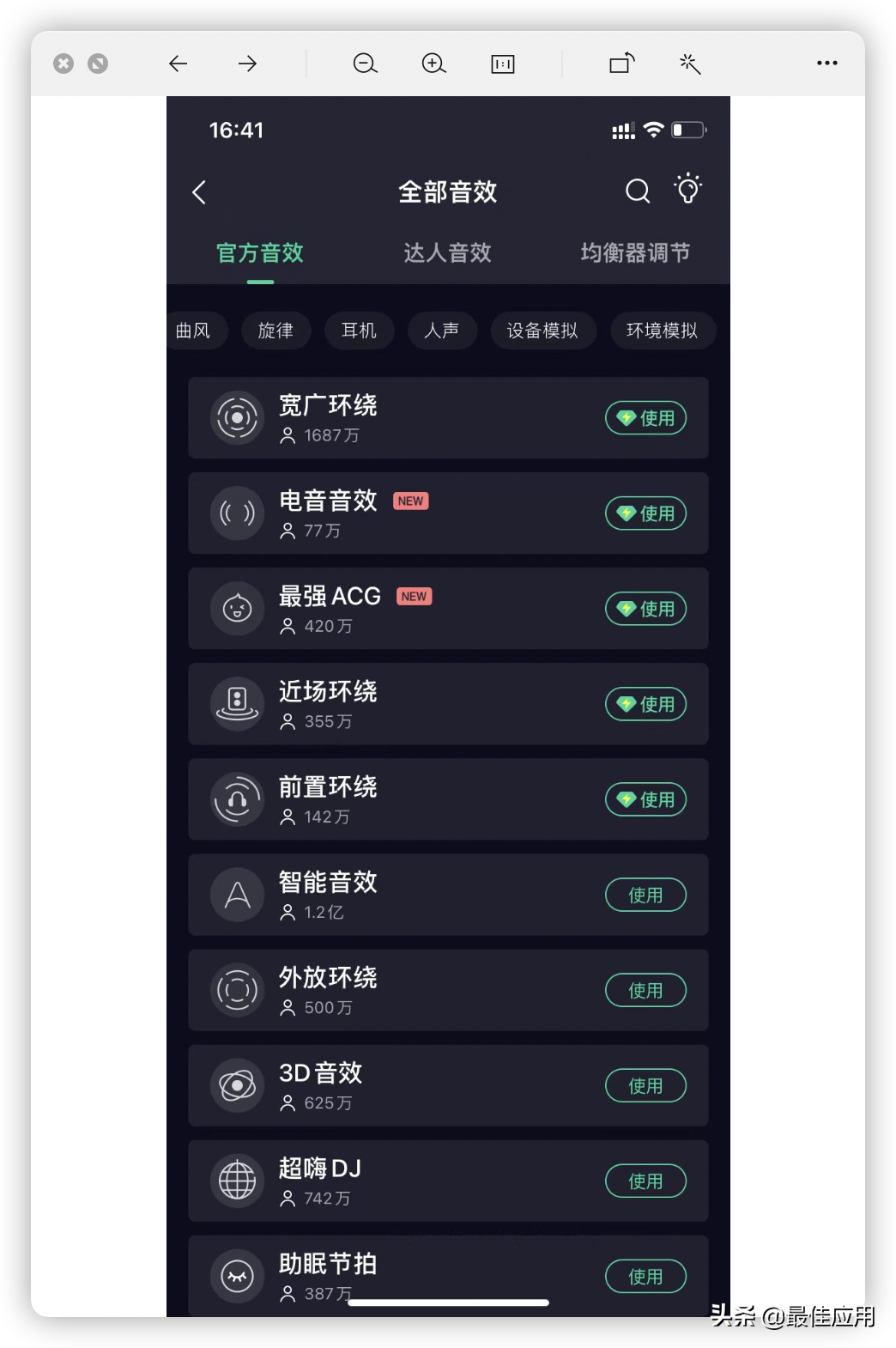Image resolution: width=896 pixels, height=1348 pixels.
Task: Apply the 电音音效 effect
Action: point(645,513)
